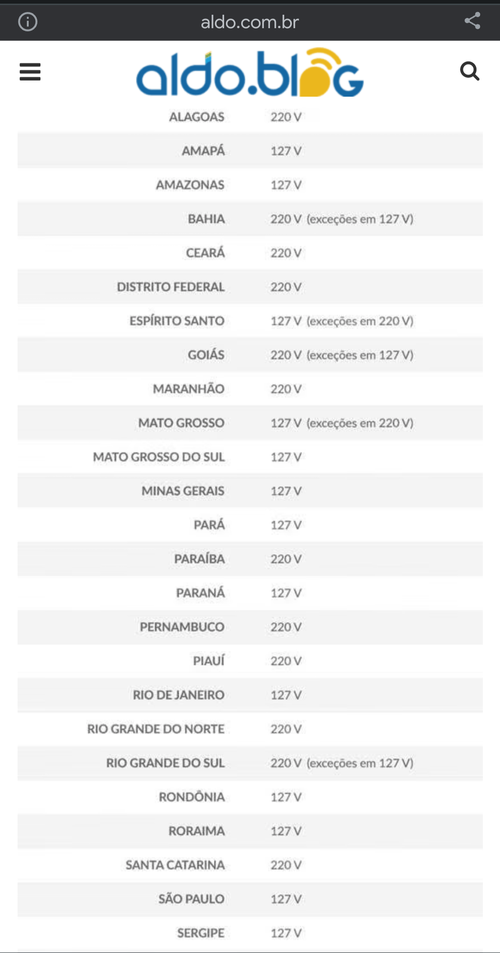Open the blog search
Screen dimensions: 500x953
[470, 72]
